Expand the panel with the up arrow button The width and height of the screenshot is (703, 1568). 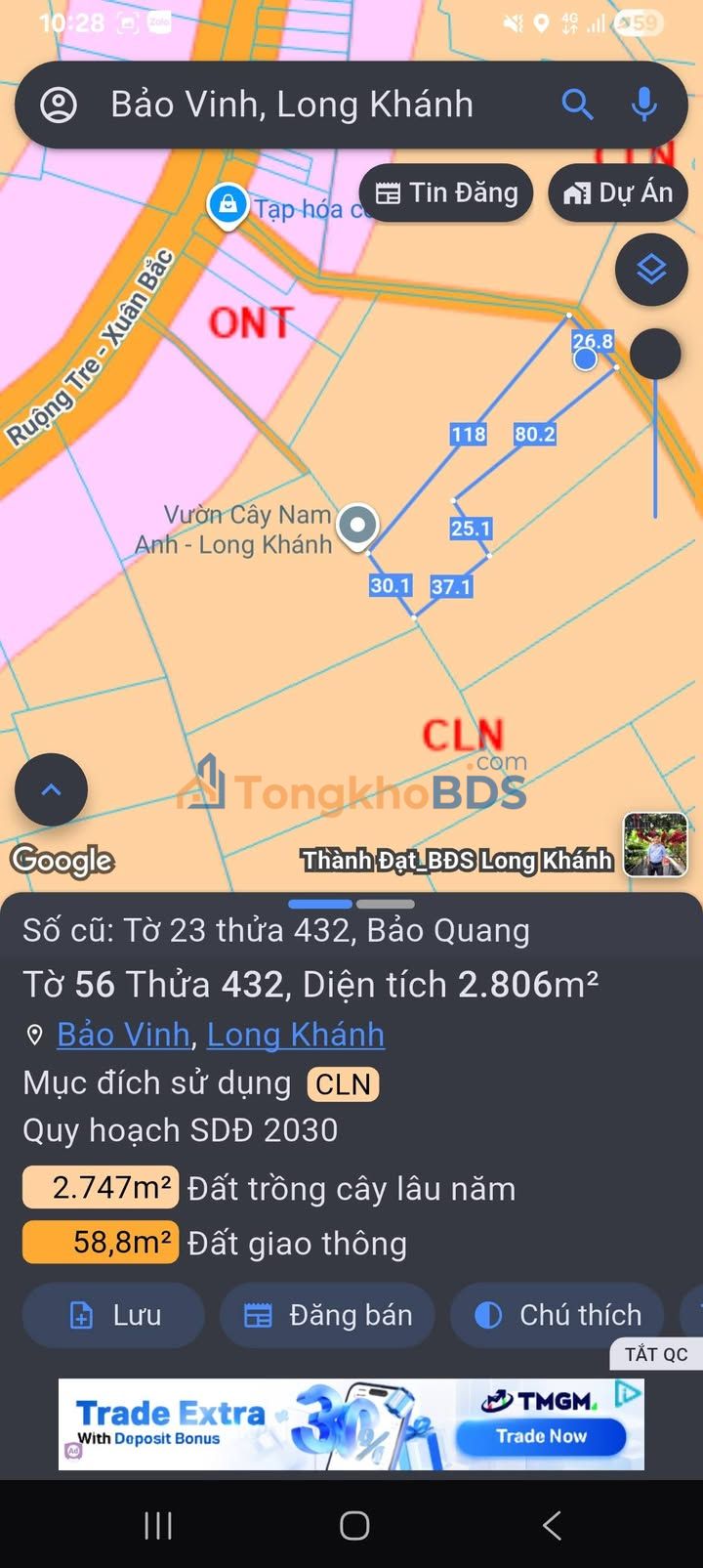[x=51, y=790]
